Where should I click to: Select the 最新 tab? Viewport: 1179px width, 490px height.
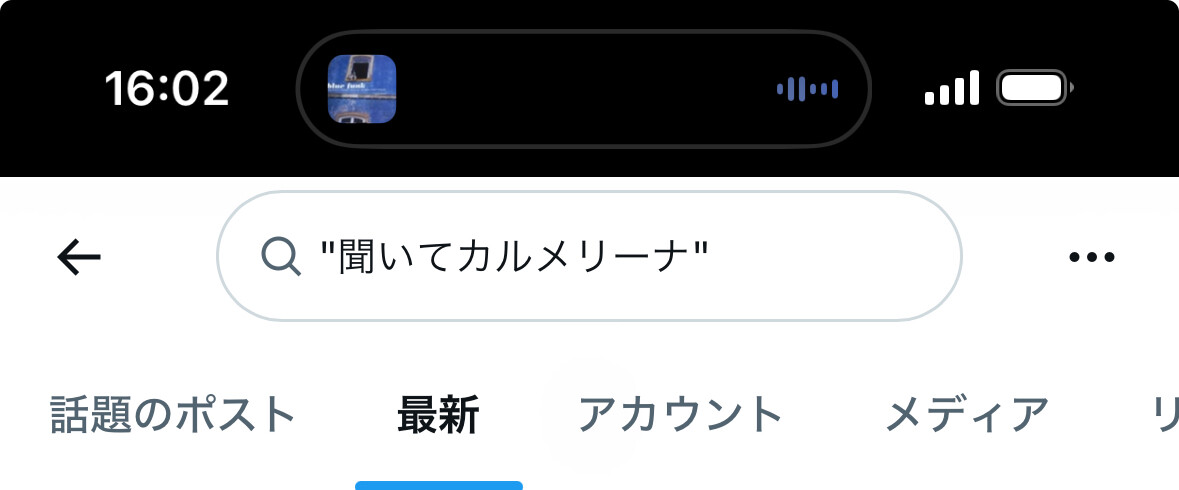(x=438, y=414)
